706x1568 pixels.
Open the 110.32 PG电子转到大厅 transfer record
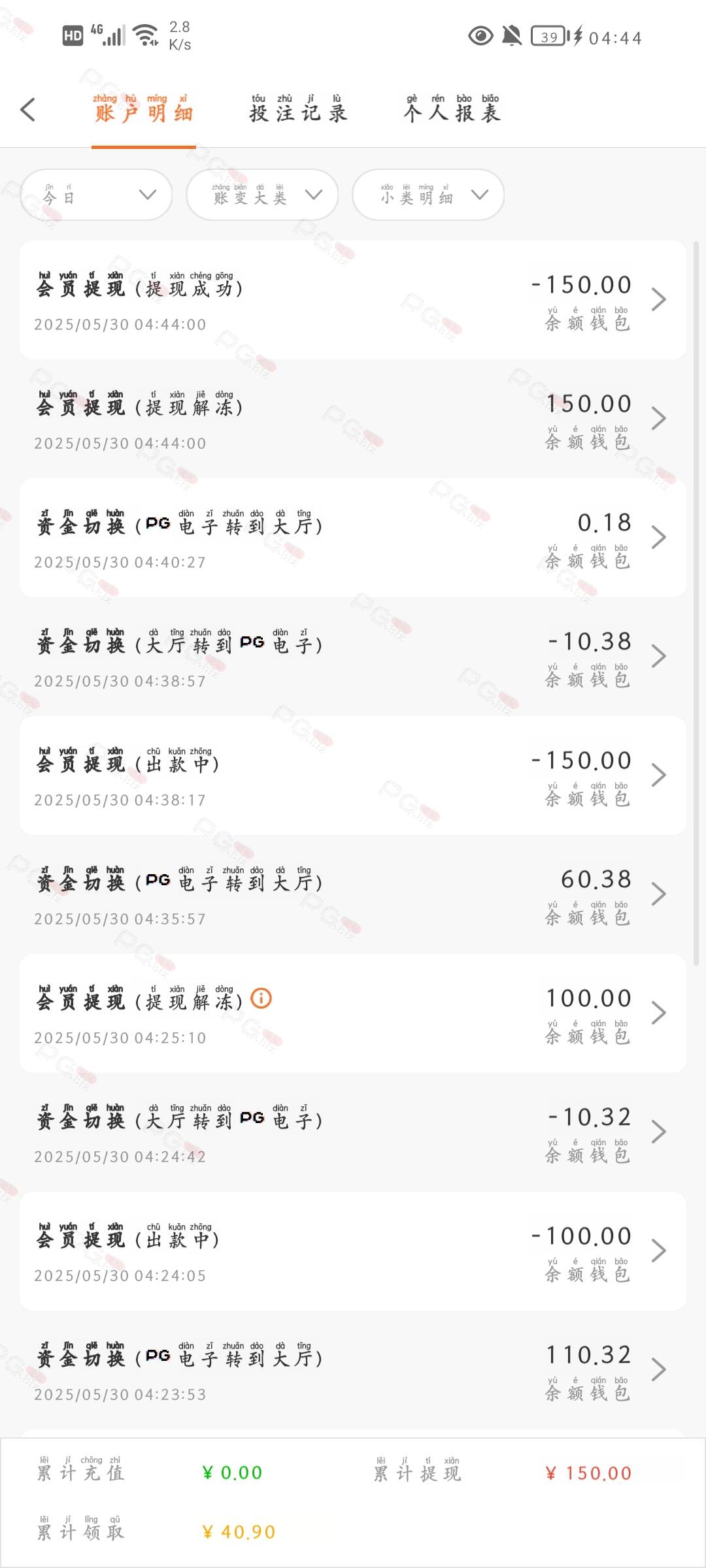(x=353, y=1370)
